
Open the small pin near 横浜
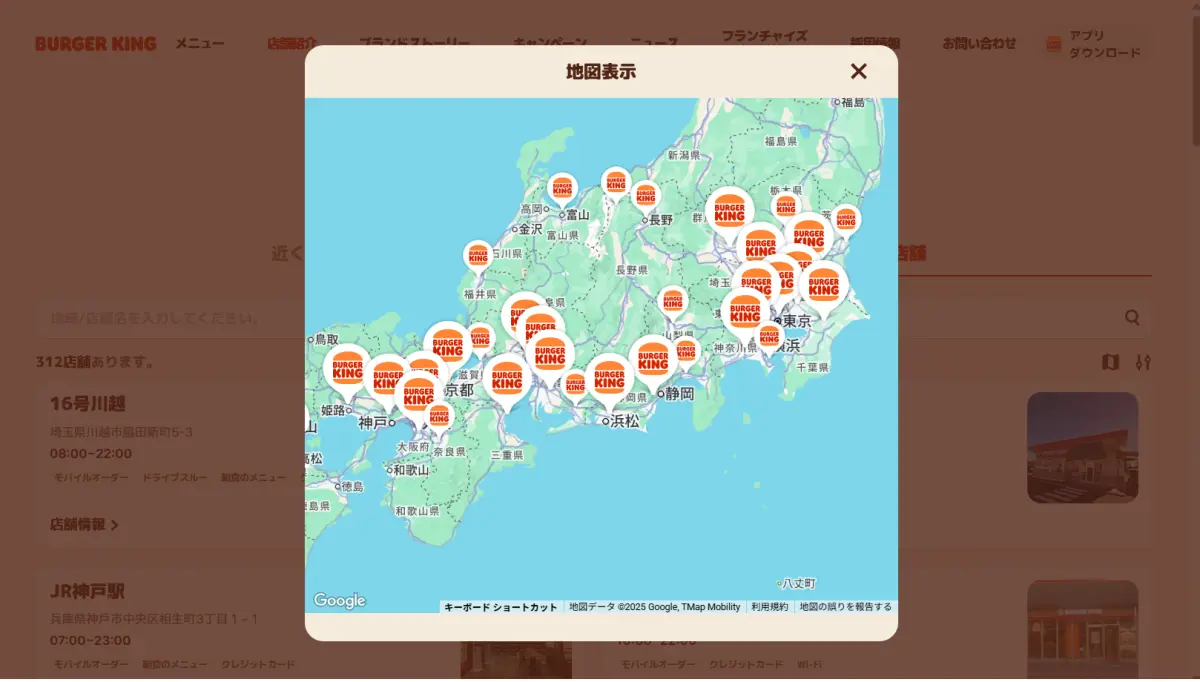[768, 336]
